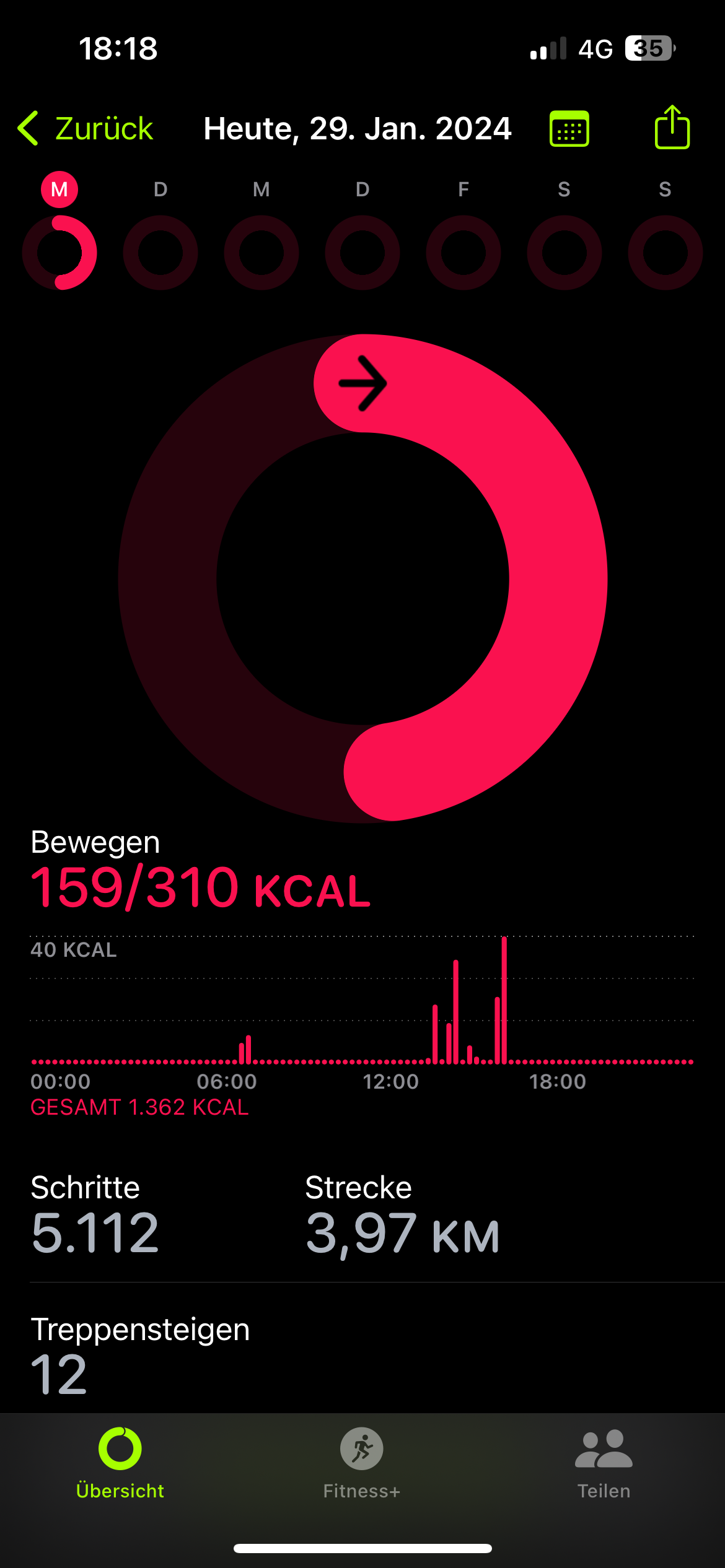
Task: Tap the Heute, 29. Jan. 2024 title
Action: pos(358,128)
